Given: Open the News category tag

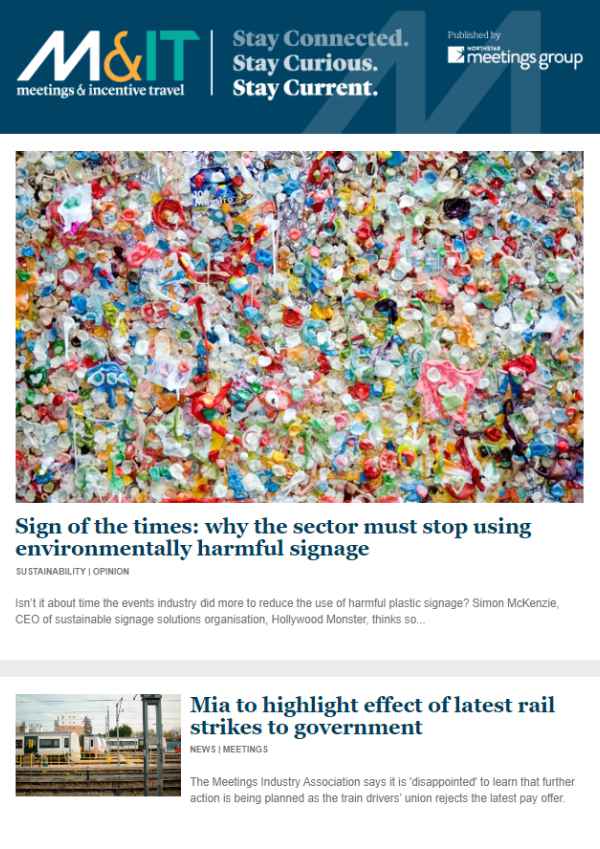Looking at the screenshot, I should pos(202,749).
